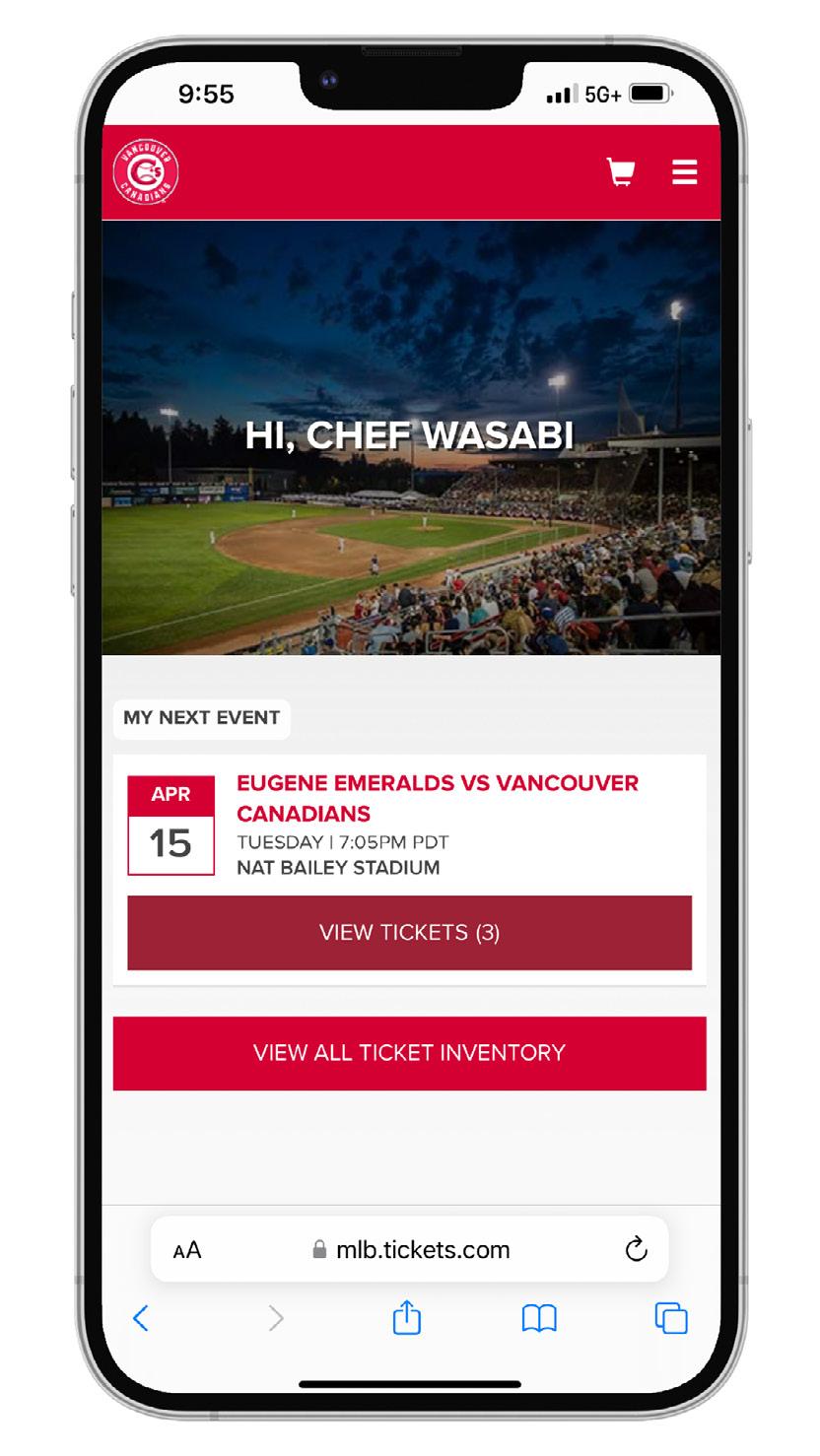
Task: Open Eugene Emeralds vs Vancouver Canadians event
Action: pyautogui.click(x=437, y=798)
